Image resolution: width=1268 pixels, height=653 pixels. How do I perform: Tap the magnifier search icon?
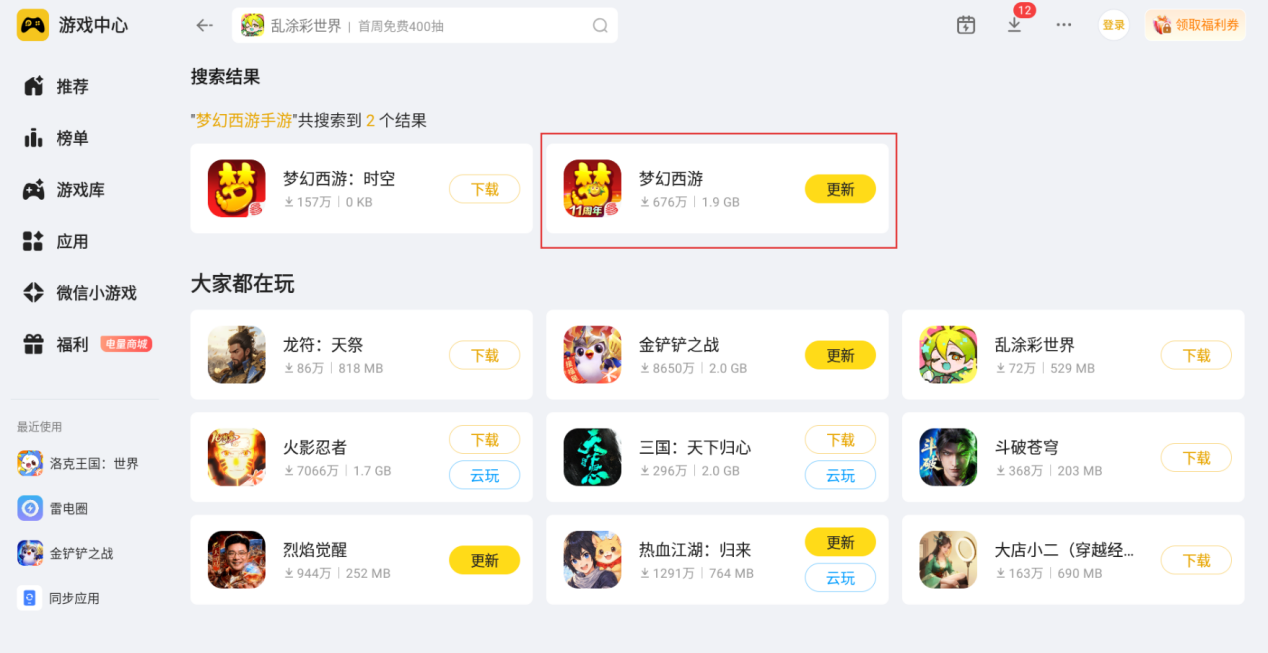tap(600, 26)
